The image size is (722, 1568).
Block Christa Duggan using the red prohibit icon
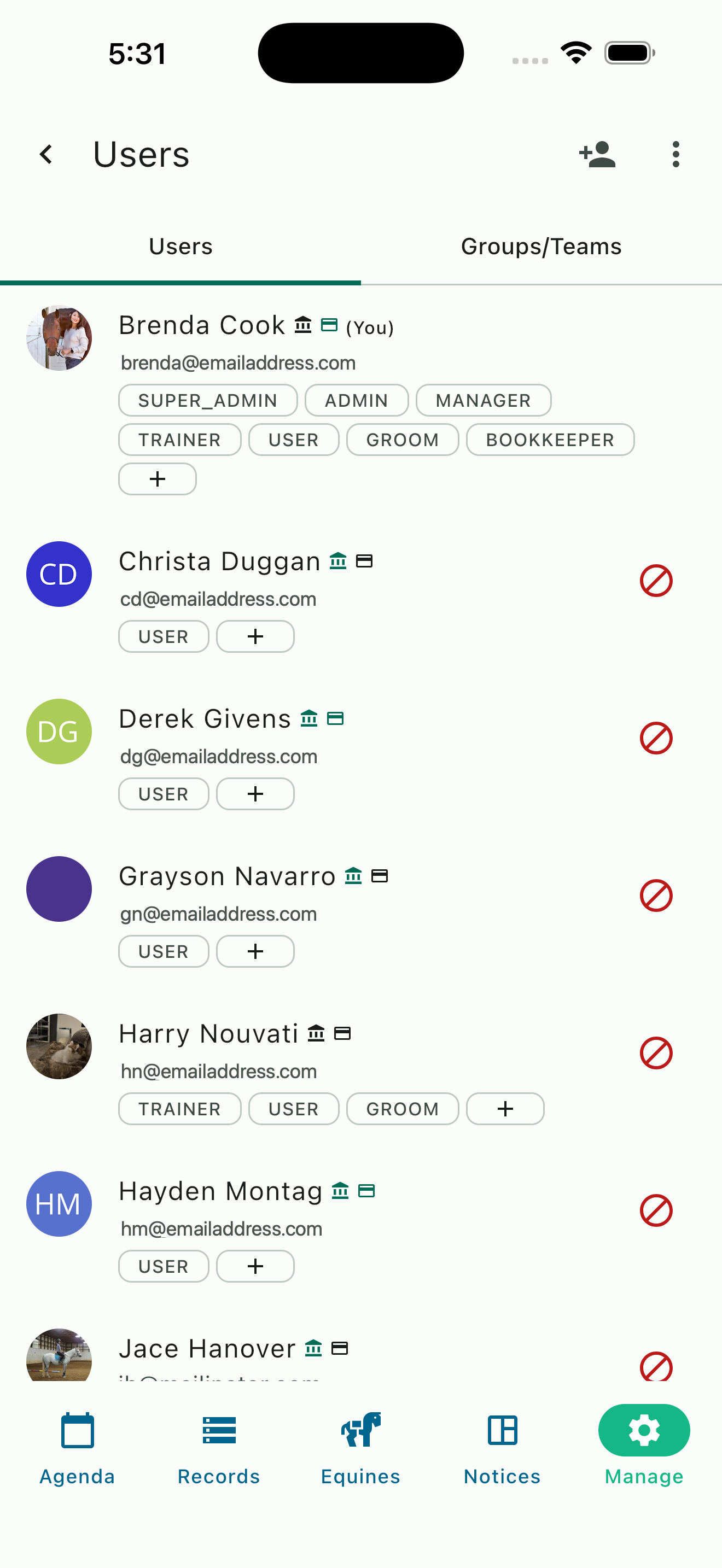coord(656,582)
